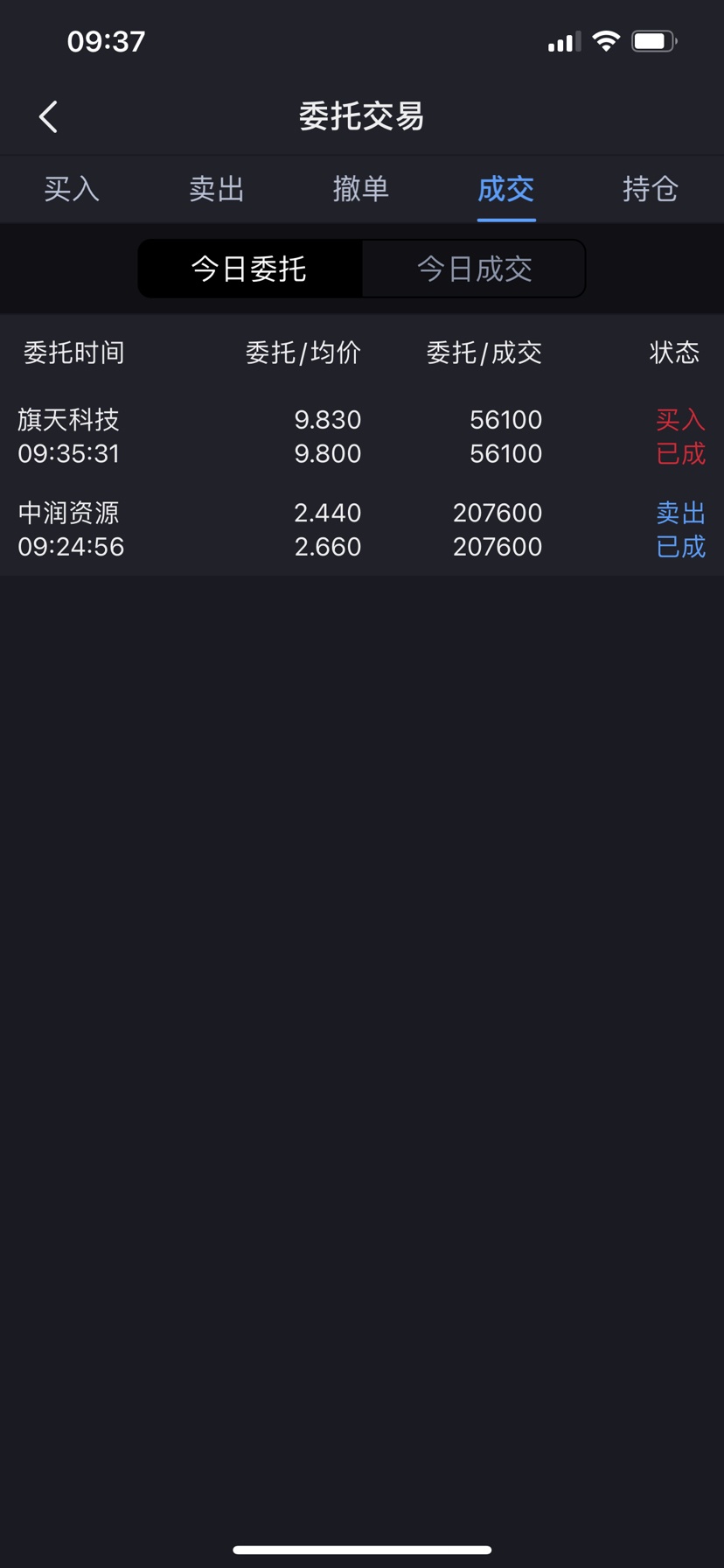Open the 撤单 tab

pos(361,189)
